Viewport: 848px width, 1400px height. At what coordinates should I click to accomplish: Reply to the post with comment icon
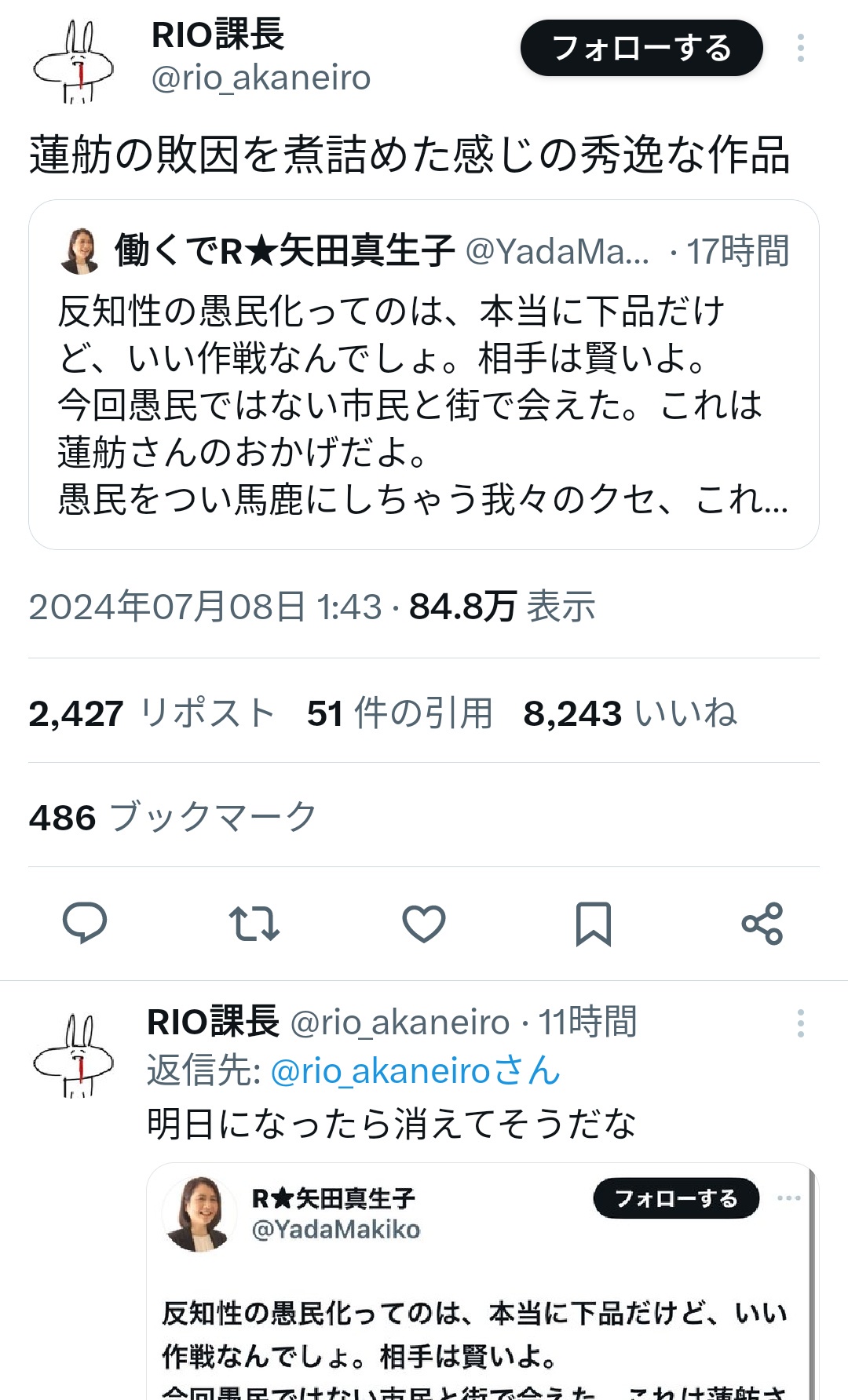pos(85,923)
